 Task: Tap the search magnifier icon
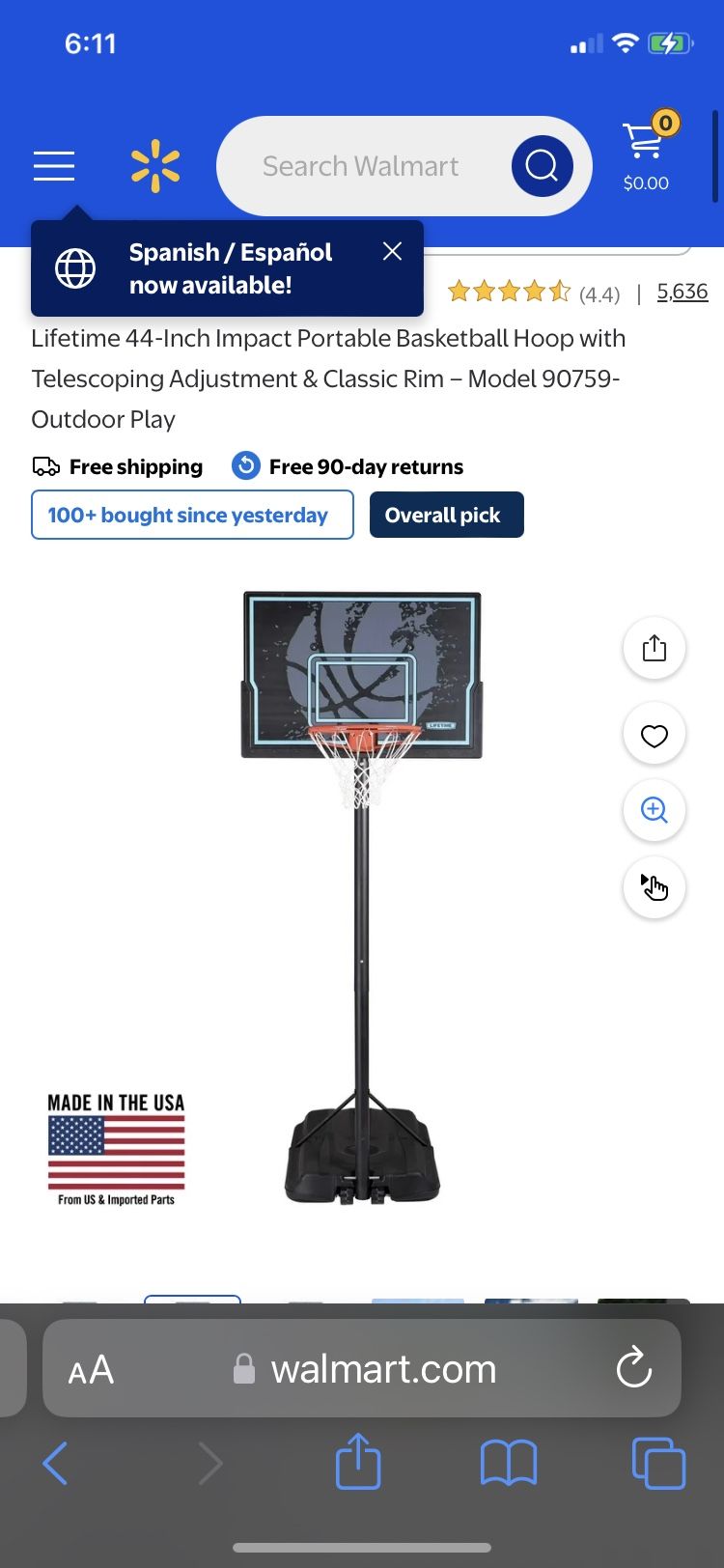pos(541,165)
